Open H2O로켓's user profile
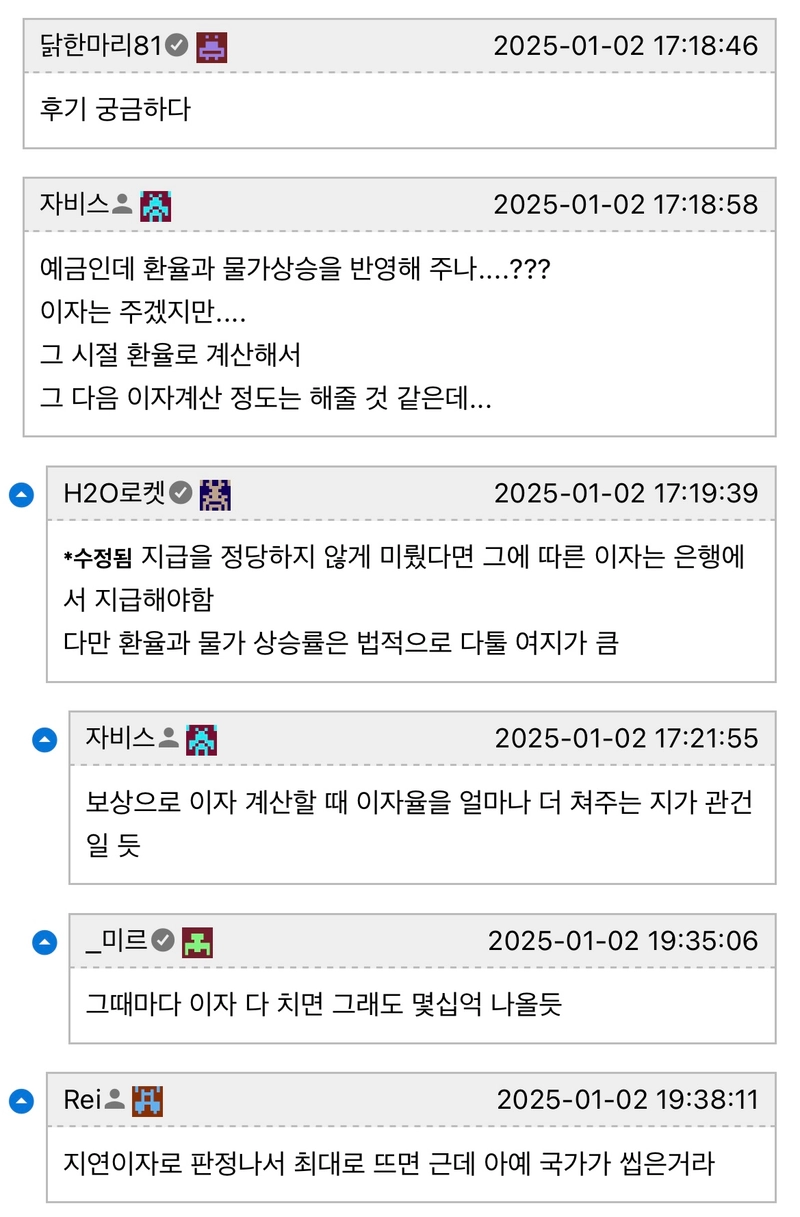This screenshot has height=1217, width=800. pyautogui.click(x=115, y=493)
